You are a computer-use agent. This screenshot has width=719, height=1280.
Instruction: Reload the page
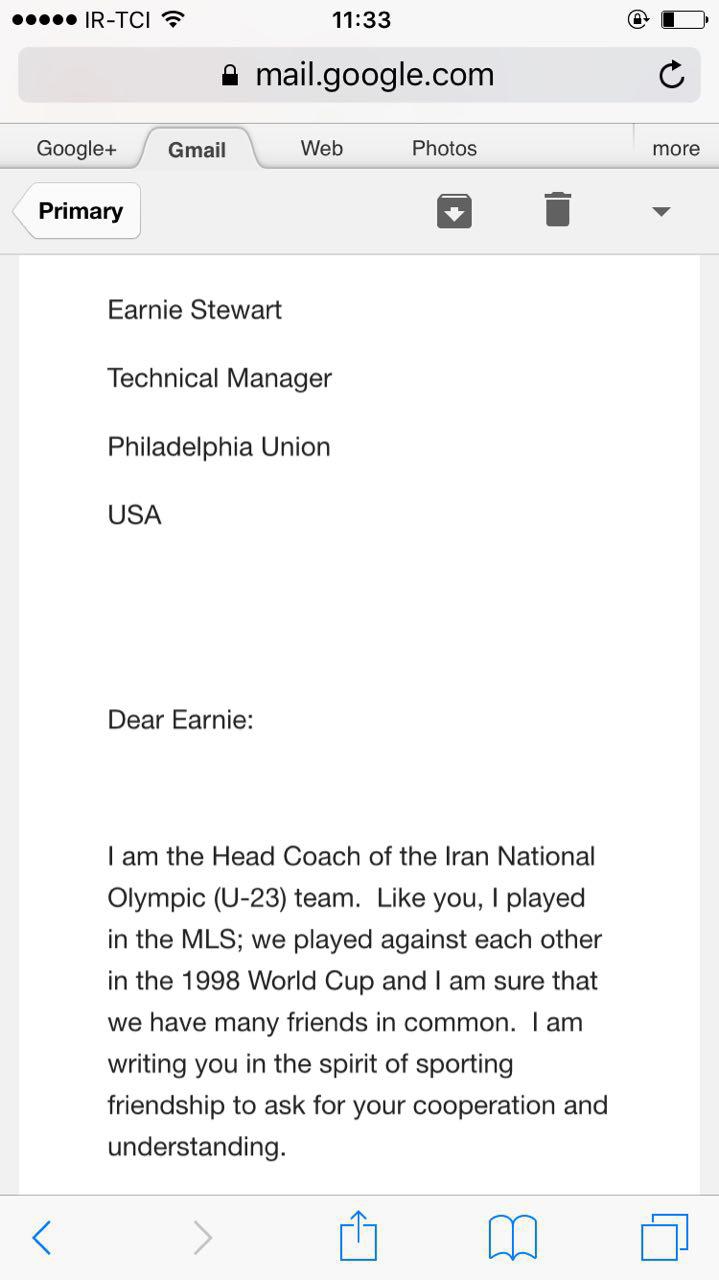(672, 75)
